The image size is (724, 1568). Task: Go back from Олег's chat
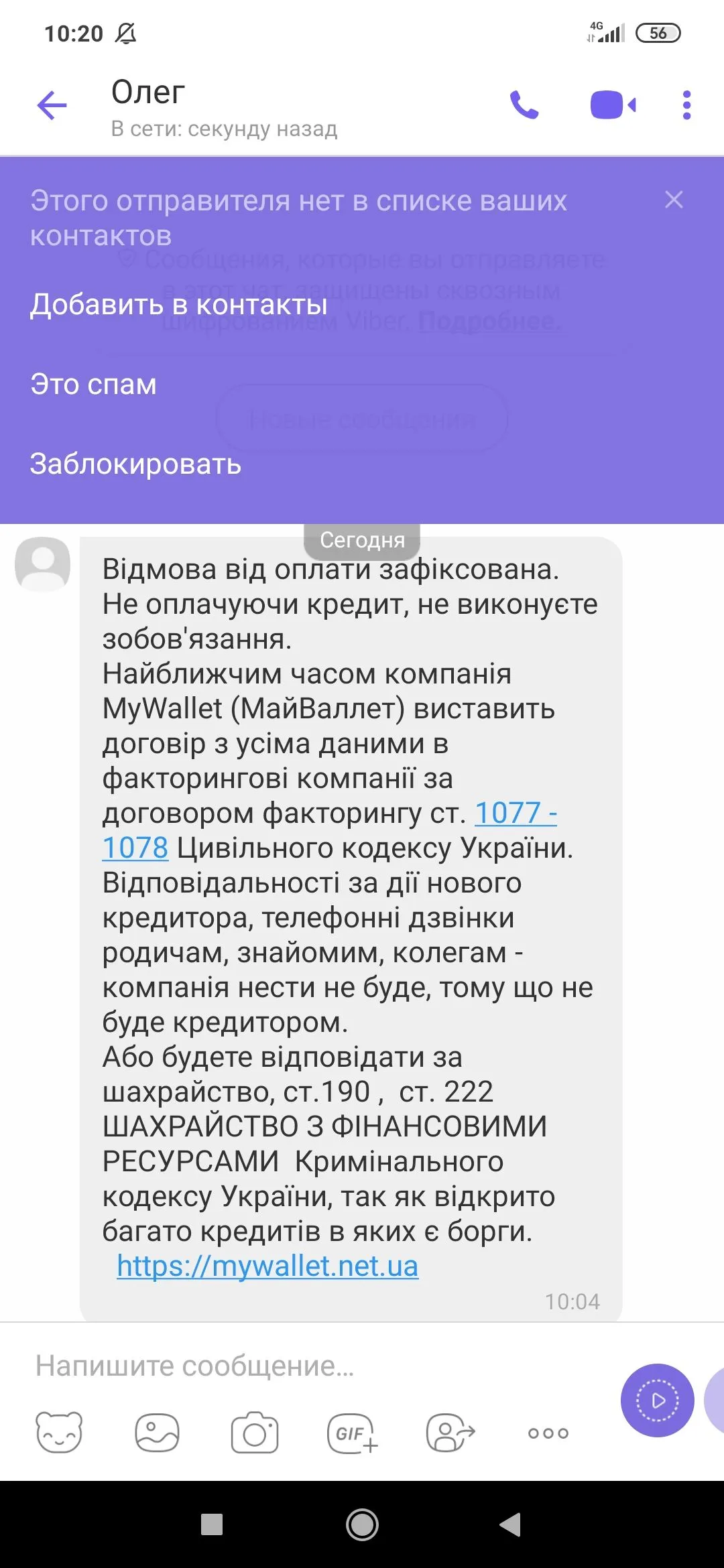[x=52, y=105]
